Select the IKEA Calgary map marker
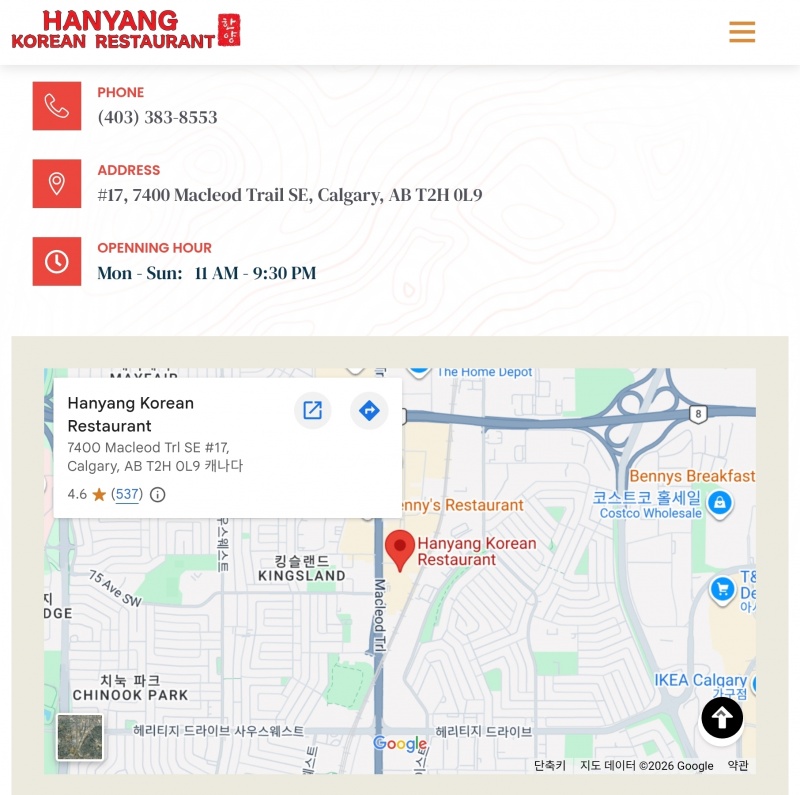Viewport: 800px width, 795px height. pyautogui.click(x=700, y=680)
